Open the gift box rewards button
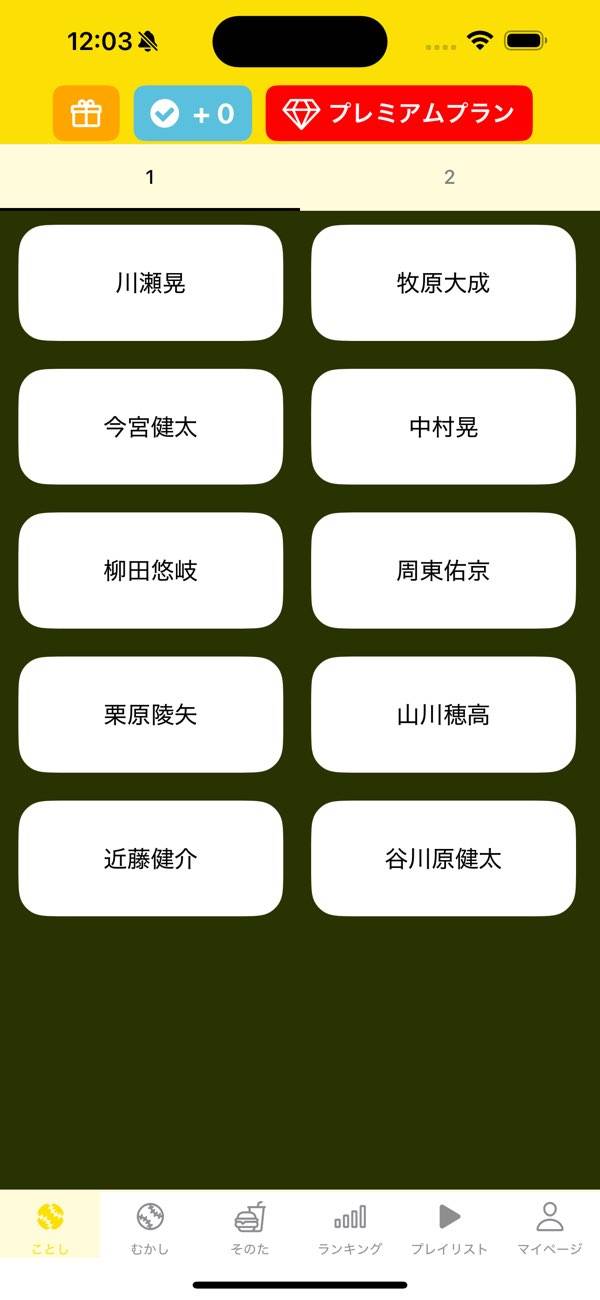Image resolution: width=600 pixels, height=1300 pixels. (x=86, y=113)
